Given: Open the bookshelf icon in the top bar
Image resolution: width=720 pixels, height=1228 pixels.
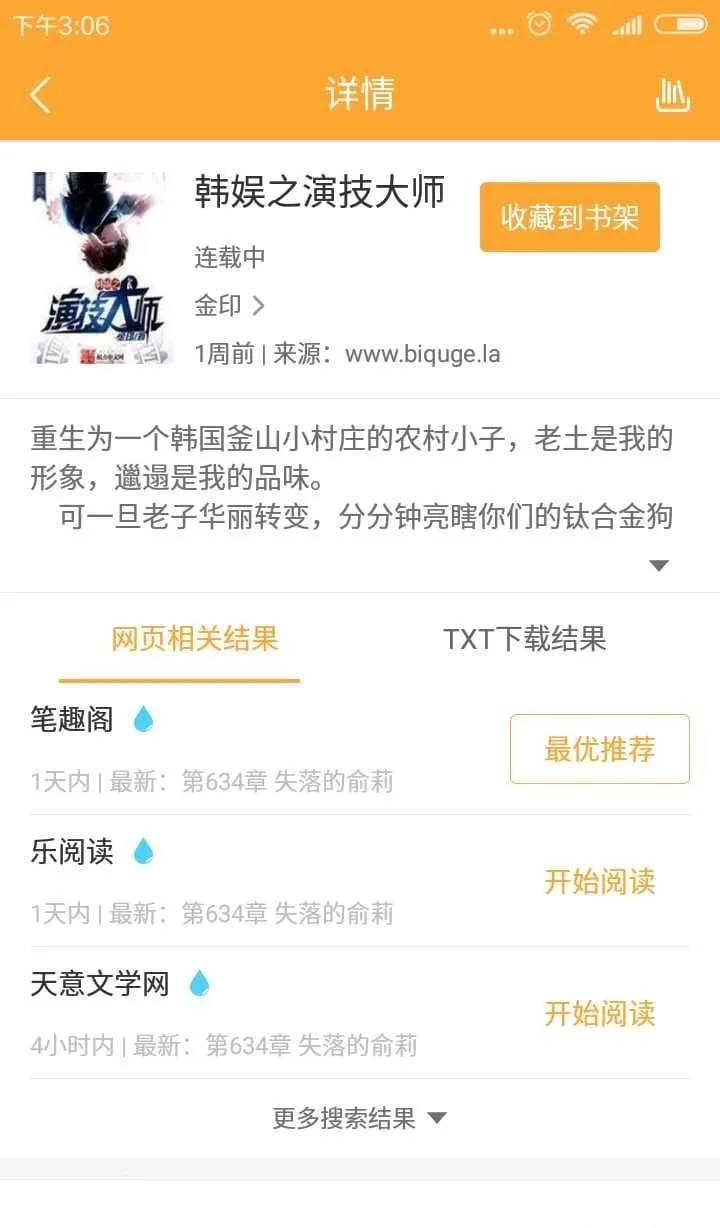Looking at the screenshot, I should tap(674, 95).
